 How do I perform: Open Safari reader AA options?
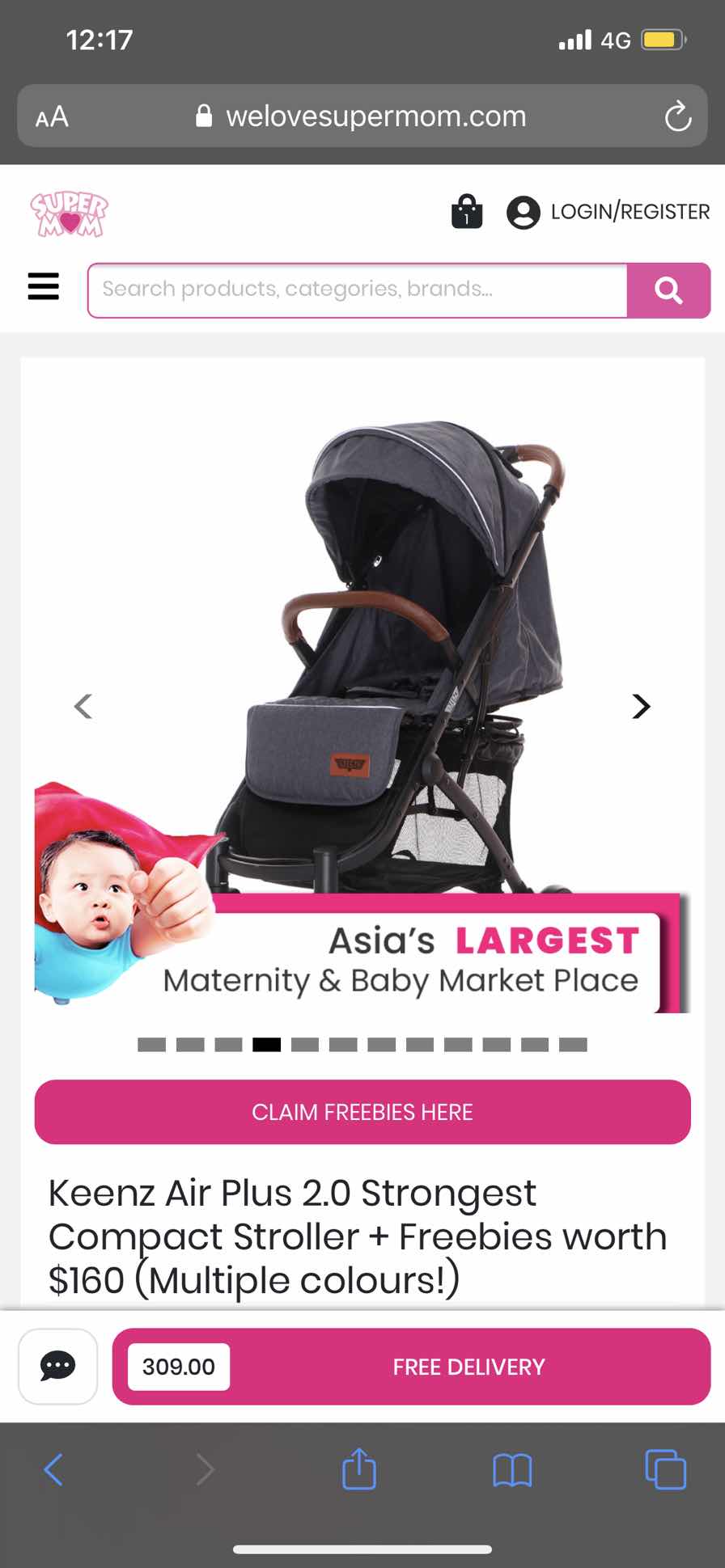[52, 116]
